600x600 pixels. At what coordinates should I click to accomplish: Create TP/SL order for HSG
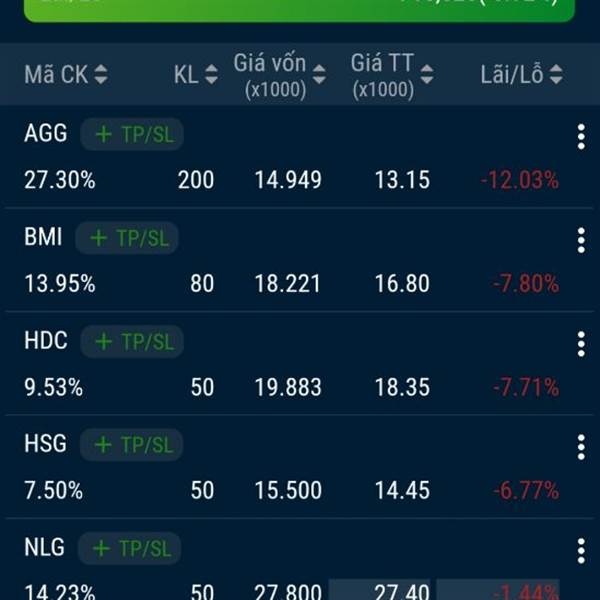click(x=132, y=444)
